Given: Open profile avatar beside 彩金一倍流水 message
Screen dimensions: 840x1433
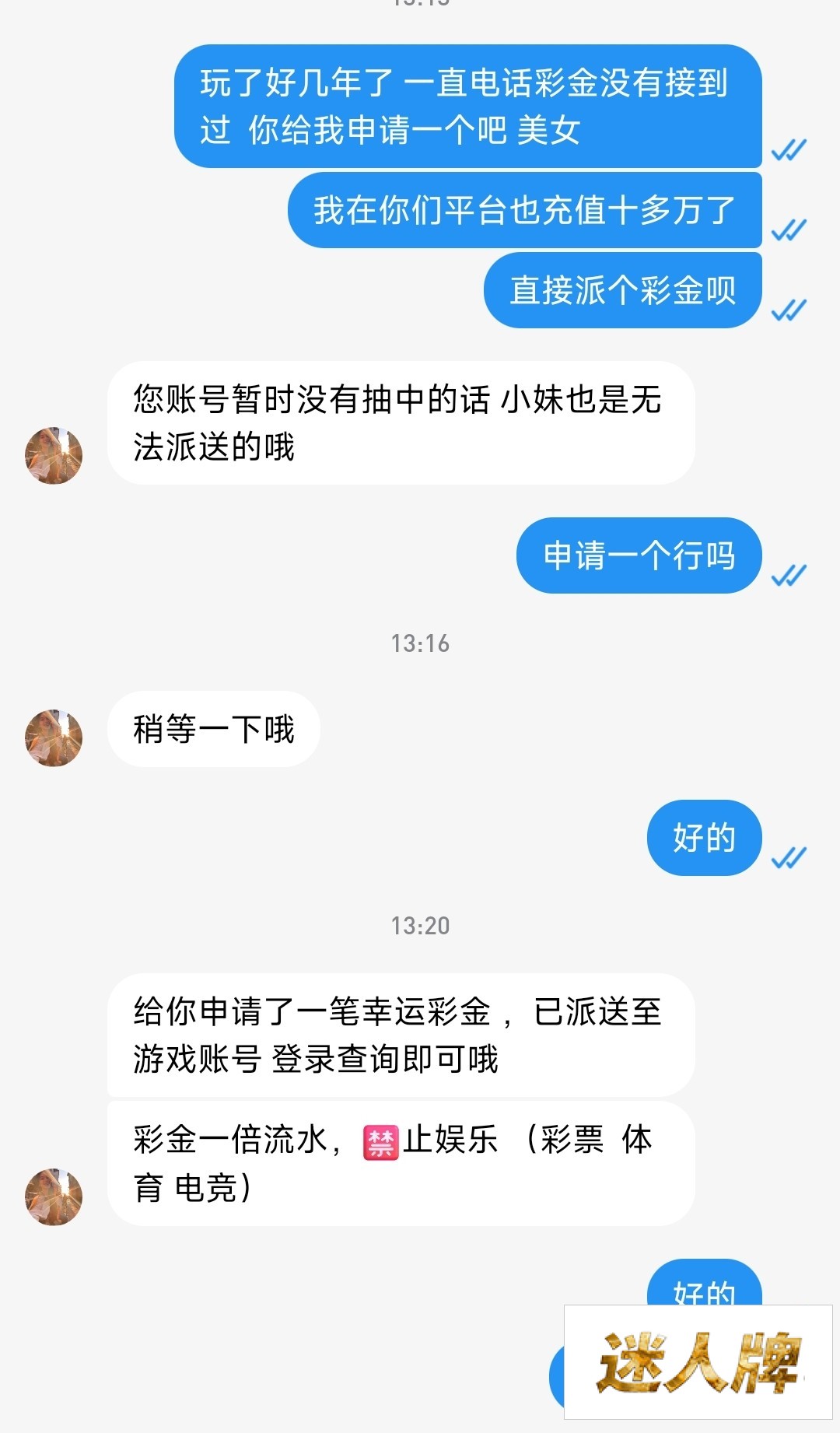Looking at the screenshot, I should tap(54, 1197).
